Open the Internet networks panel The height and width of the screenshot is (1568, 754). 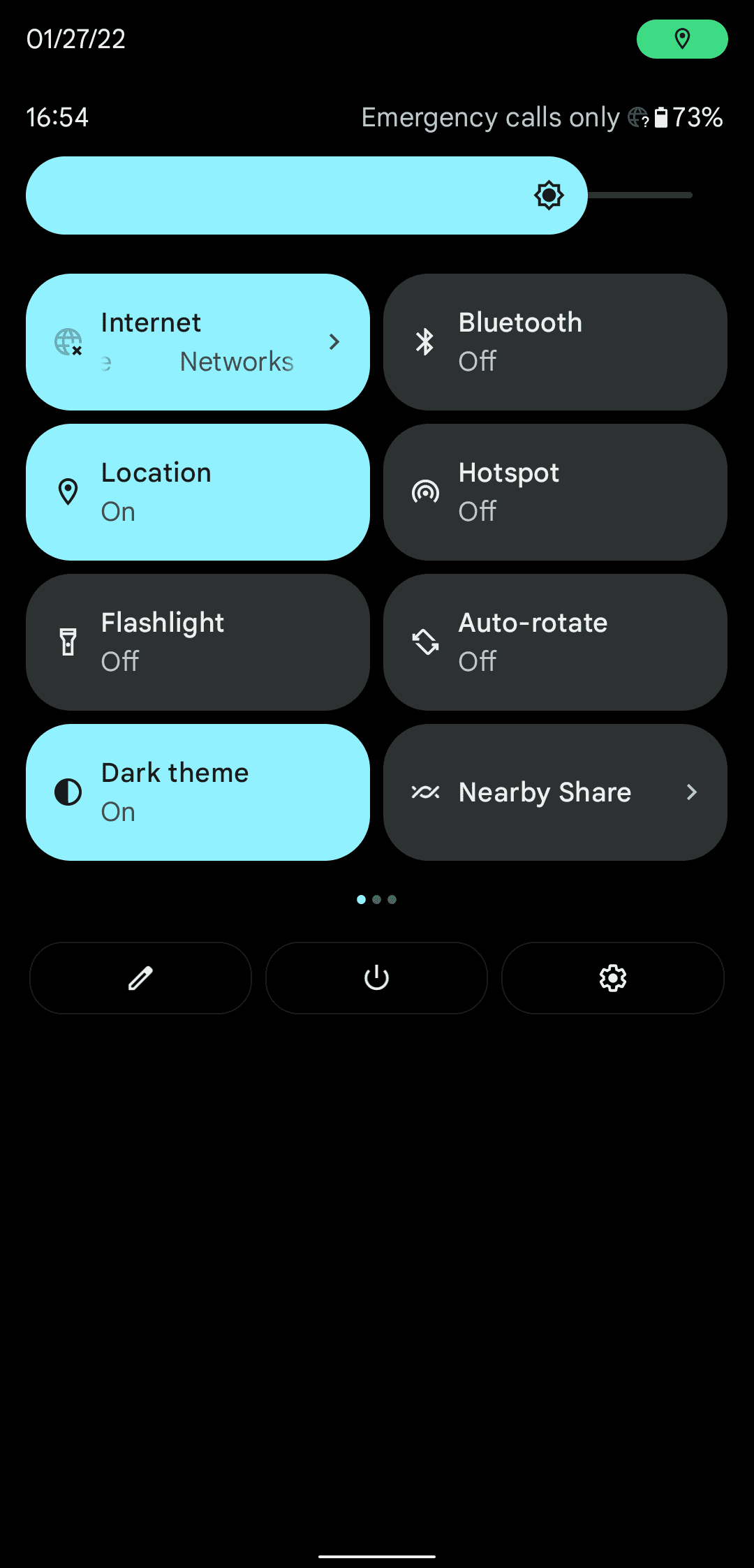(198, 342)
